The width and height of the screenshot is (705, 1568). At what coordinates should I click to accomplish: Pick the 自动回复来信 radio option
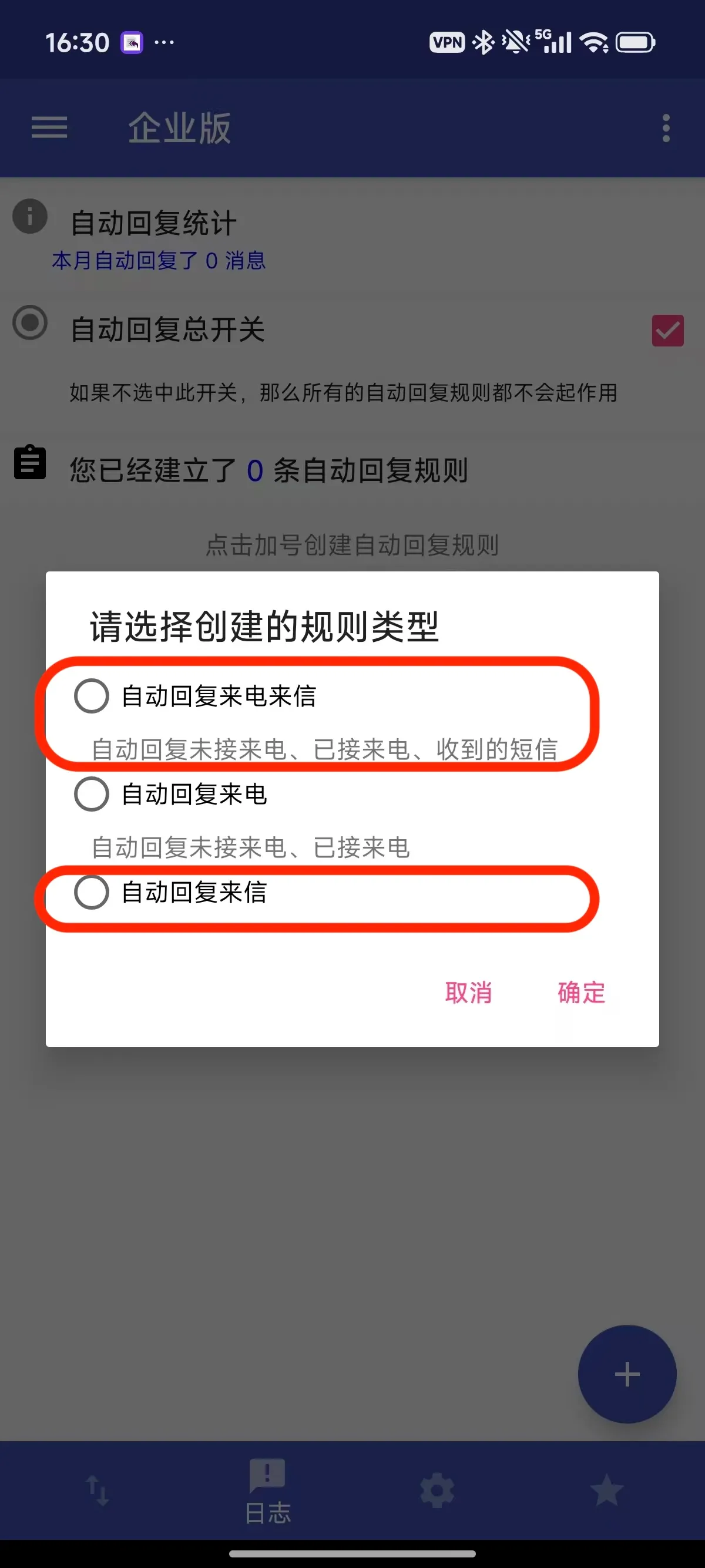tap(91, 892)
